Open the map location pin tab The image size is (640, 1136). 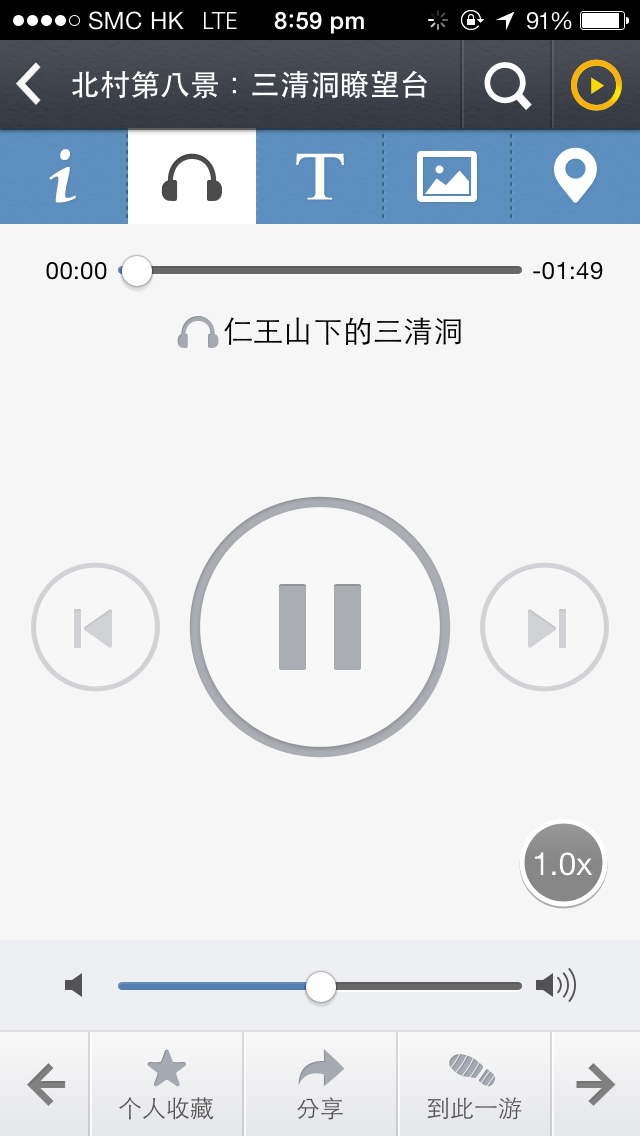575,177
